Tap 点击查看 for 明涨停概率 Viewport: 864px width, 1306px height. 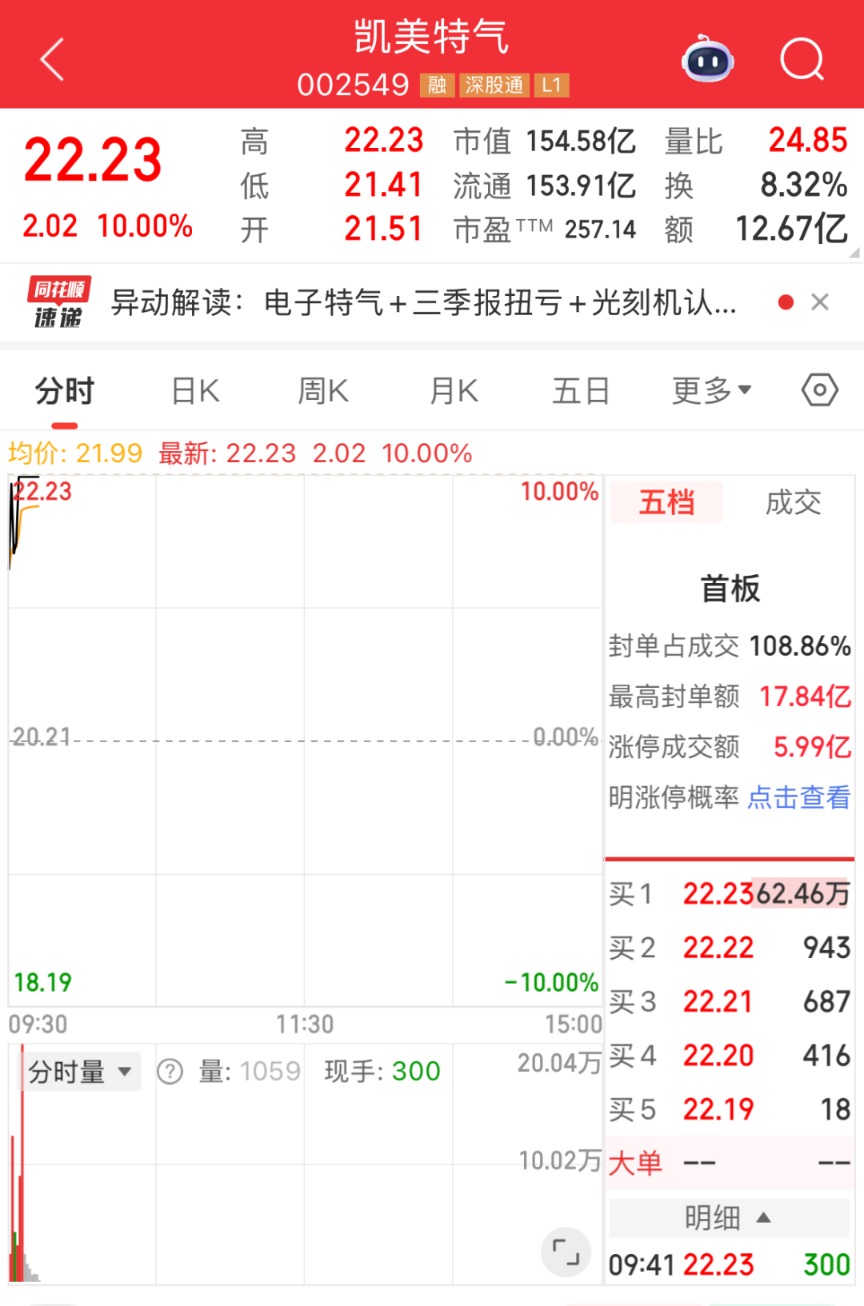pos(799,797)
